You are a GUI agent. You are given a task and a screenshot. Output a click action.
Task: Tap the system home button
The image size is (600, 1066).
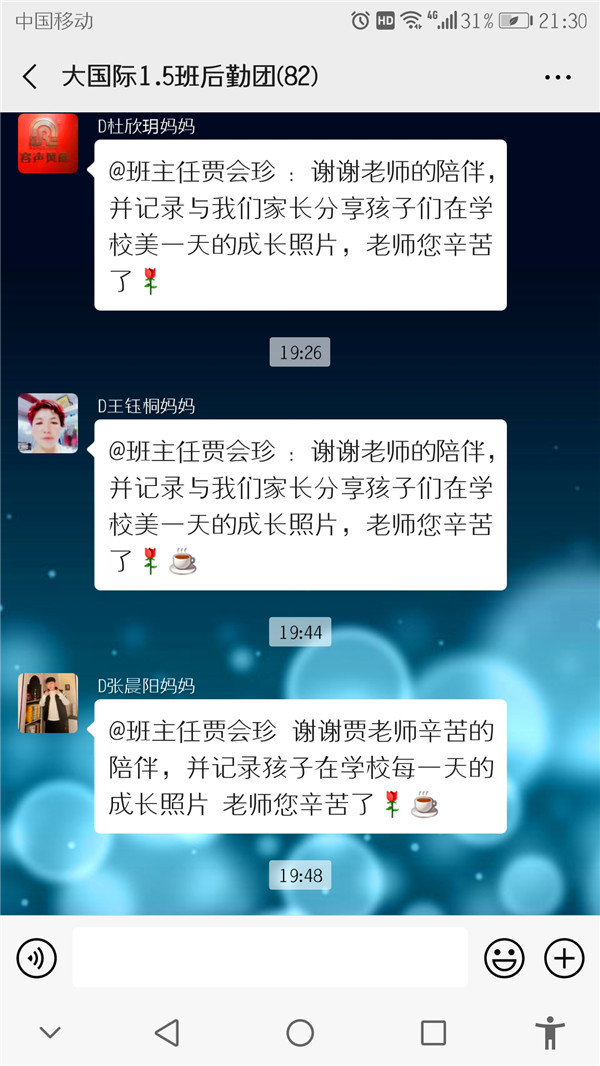click(x=300, y=1033)
